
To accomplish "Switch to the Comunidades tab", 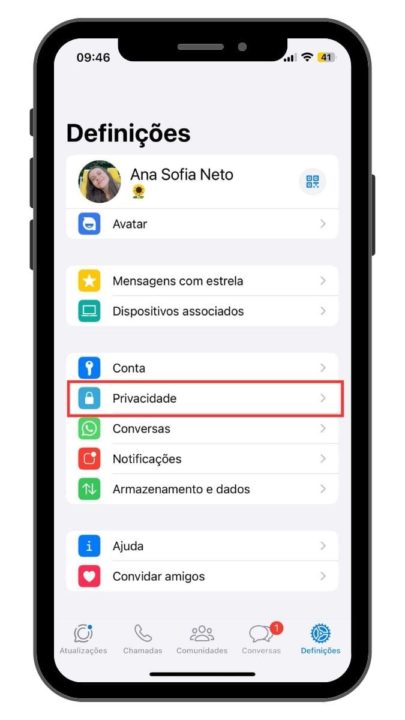I will [x=202, y=639].
